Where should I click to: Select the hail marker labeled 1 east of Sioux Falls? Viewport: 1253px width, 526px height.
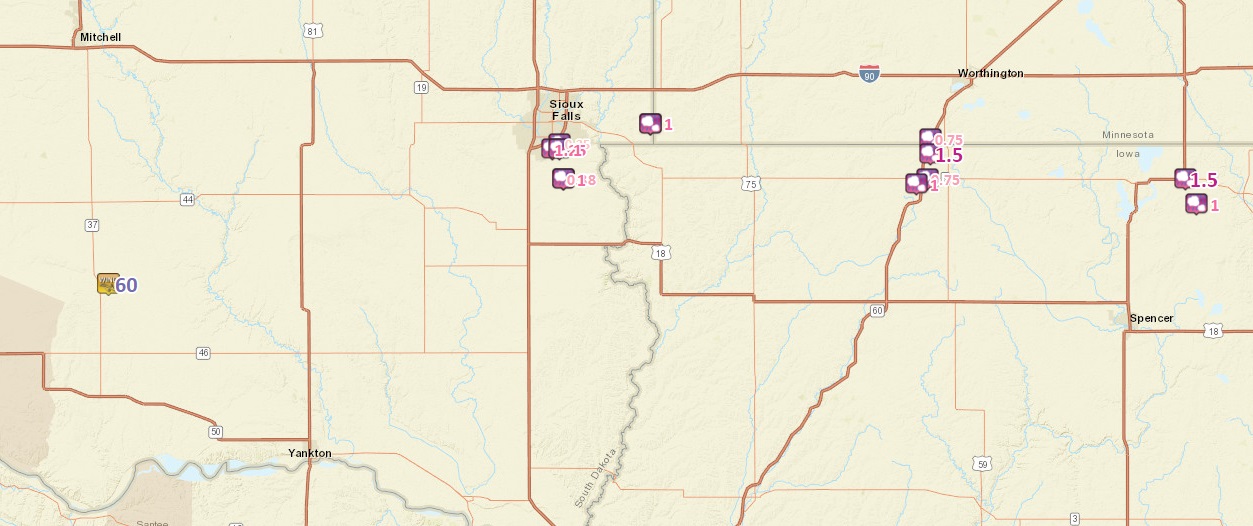pyautogui.click(x=650, y=124)
